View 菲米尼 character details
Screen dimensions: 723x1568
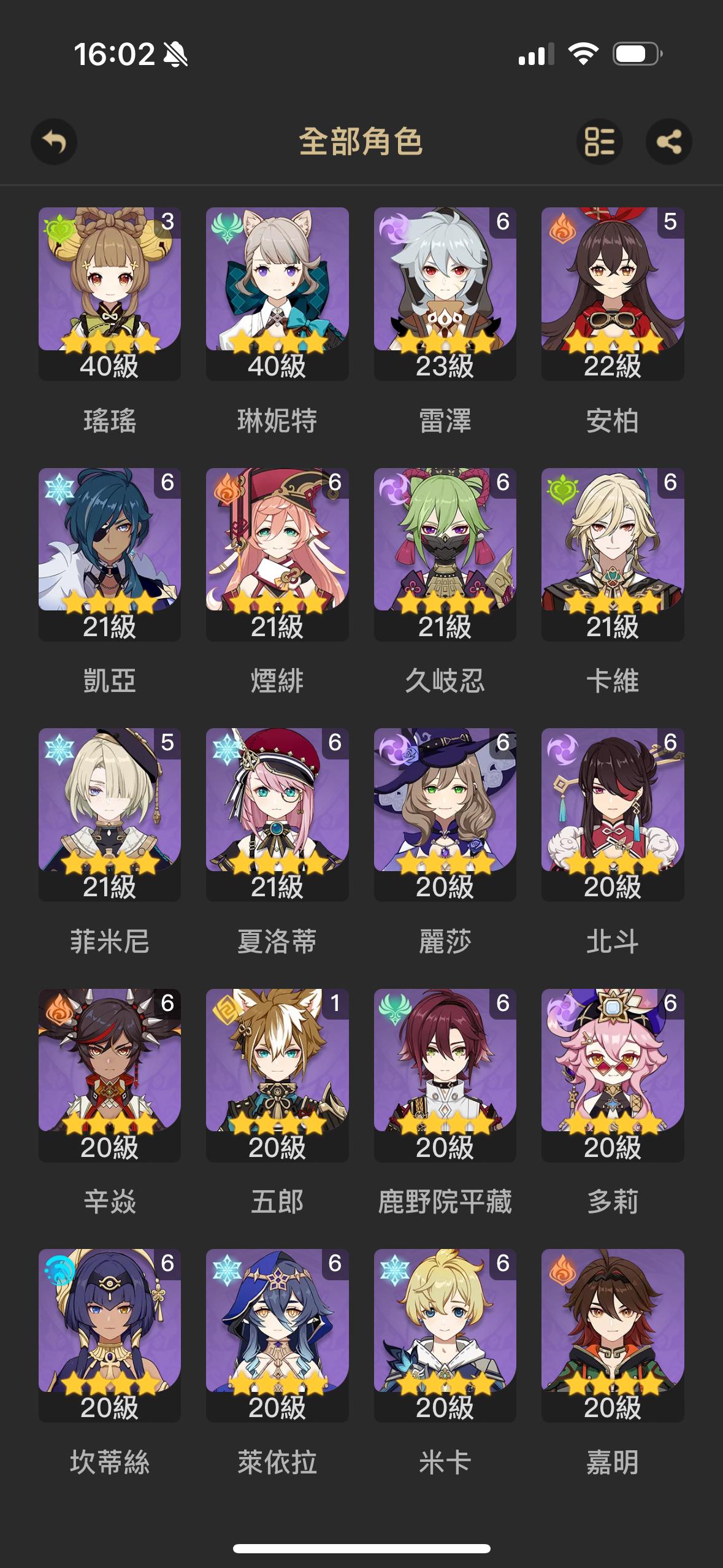tap(109, 814)
